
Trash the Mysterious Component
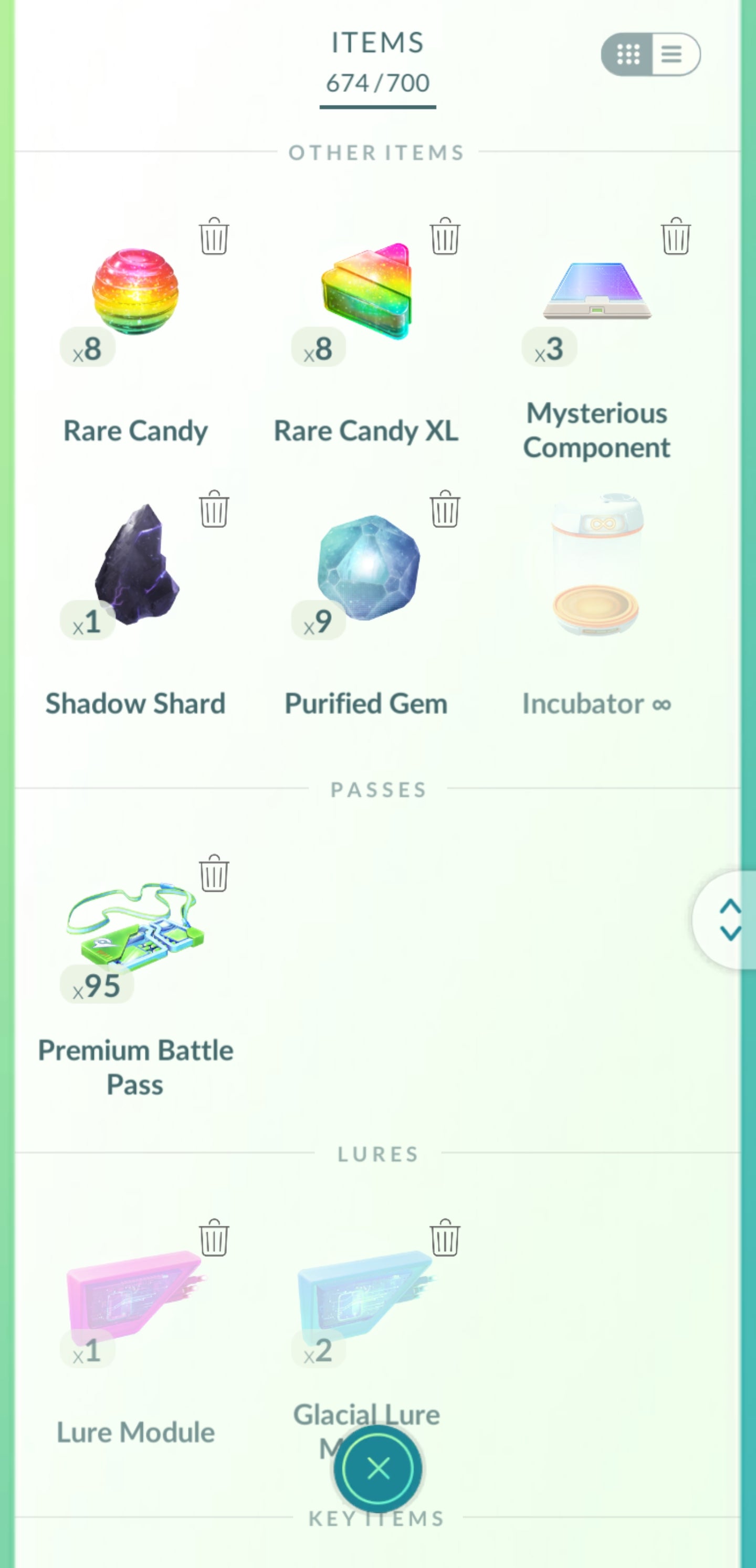[x=676, y=236]
